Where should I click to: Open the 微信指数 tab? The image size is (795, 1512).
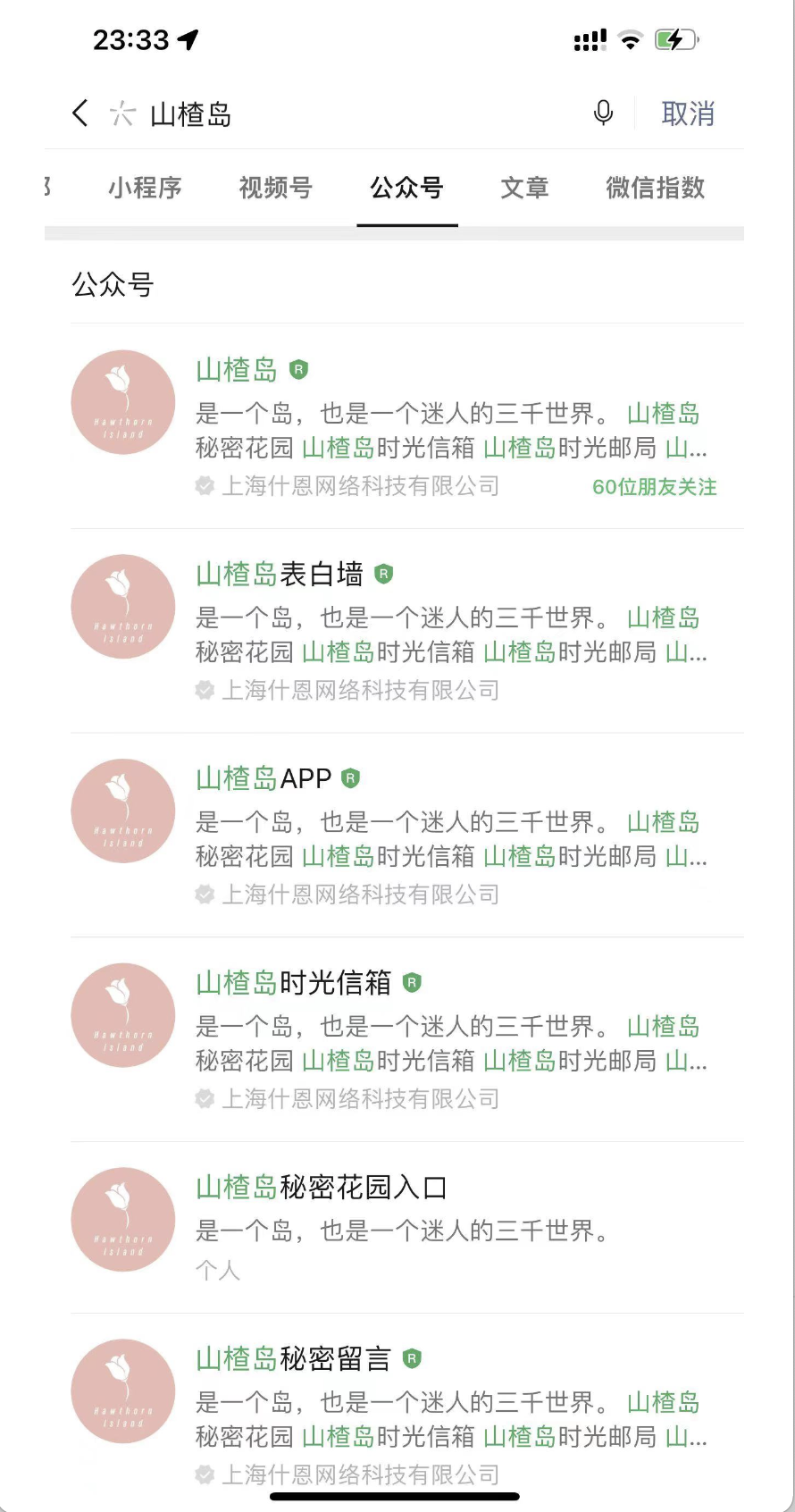[655, 188]
